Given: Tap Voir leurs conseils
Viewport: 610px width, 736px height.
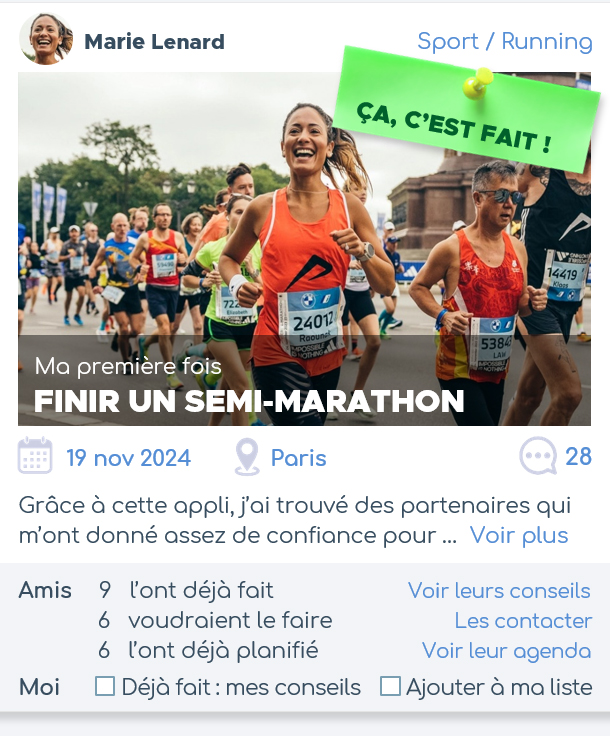Looking at the screenshot, I should point(498,590).
